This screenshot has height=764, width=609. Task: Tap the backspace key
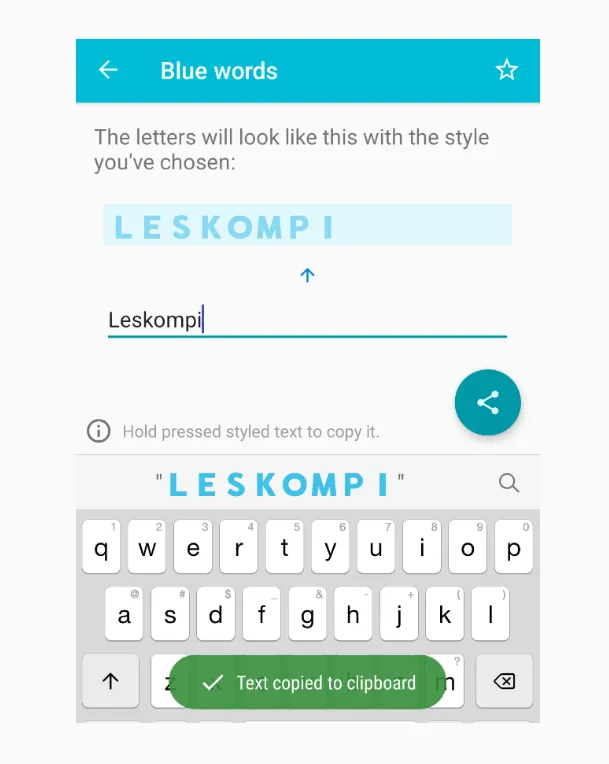(x=504, y=682)
